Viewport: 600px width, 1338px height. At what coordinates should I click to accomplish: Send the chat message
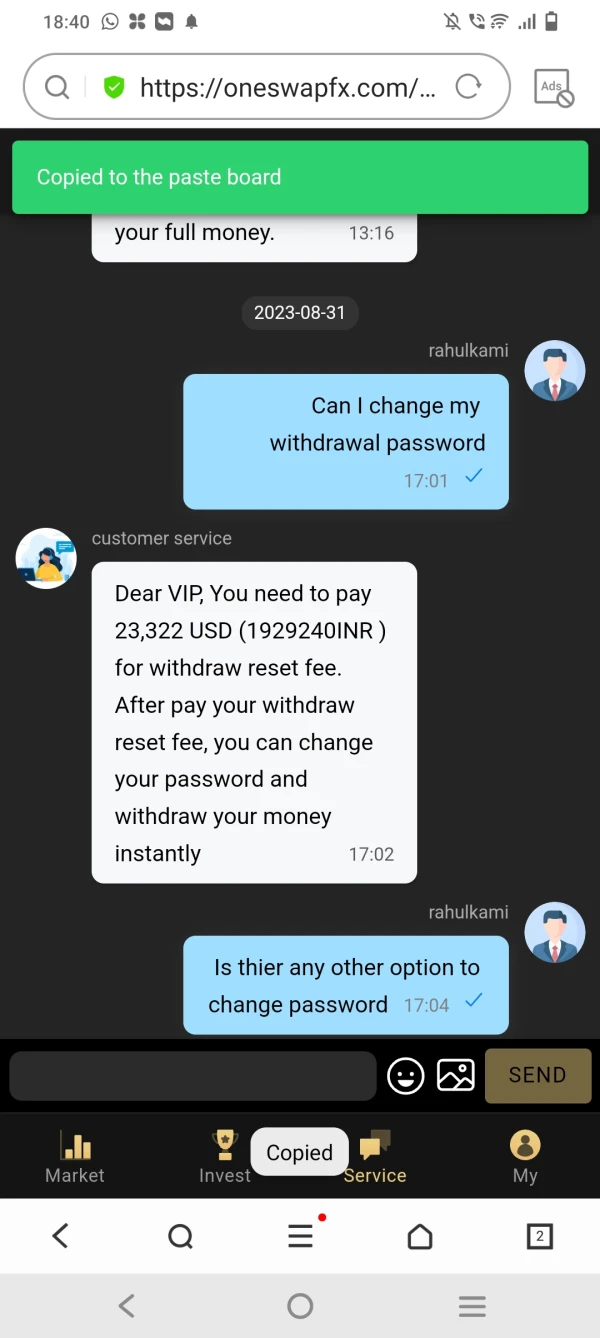point(537,1076)
